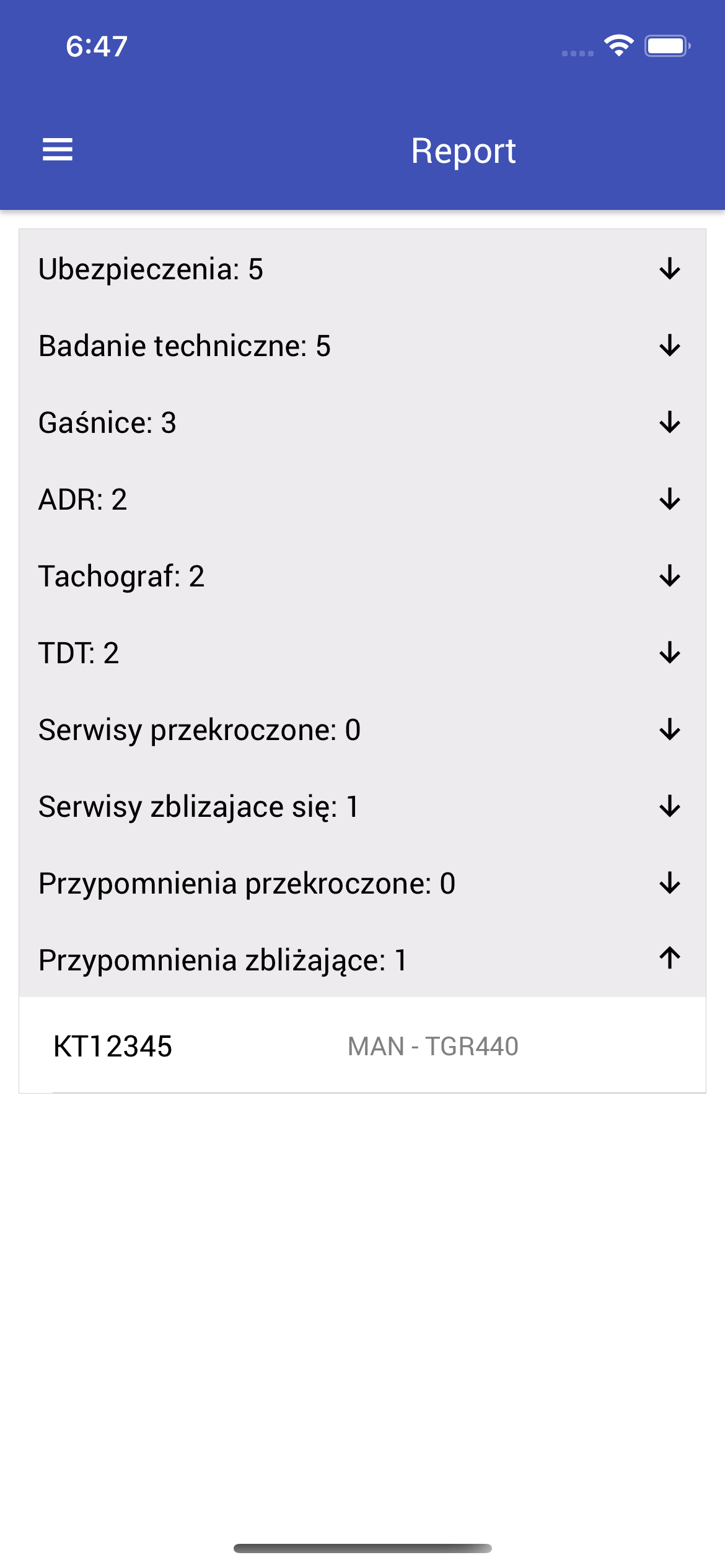The width and height of the screenshot is (725, 1568).
Task: Expand the Badanie techniczne section
Action: click(x=669, y=346)
